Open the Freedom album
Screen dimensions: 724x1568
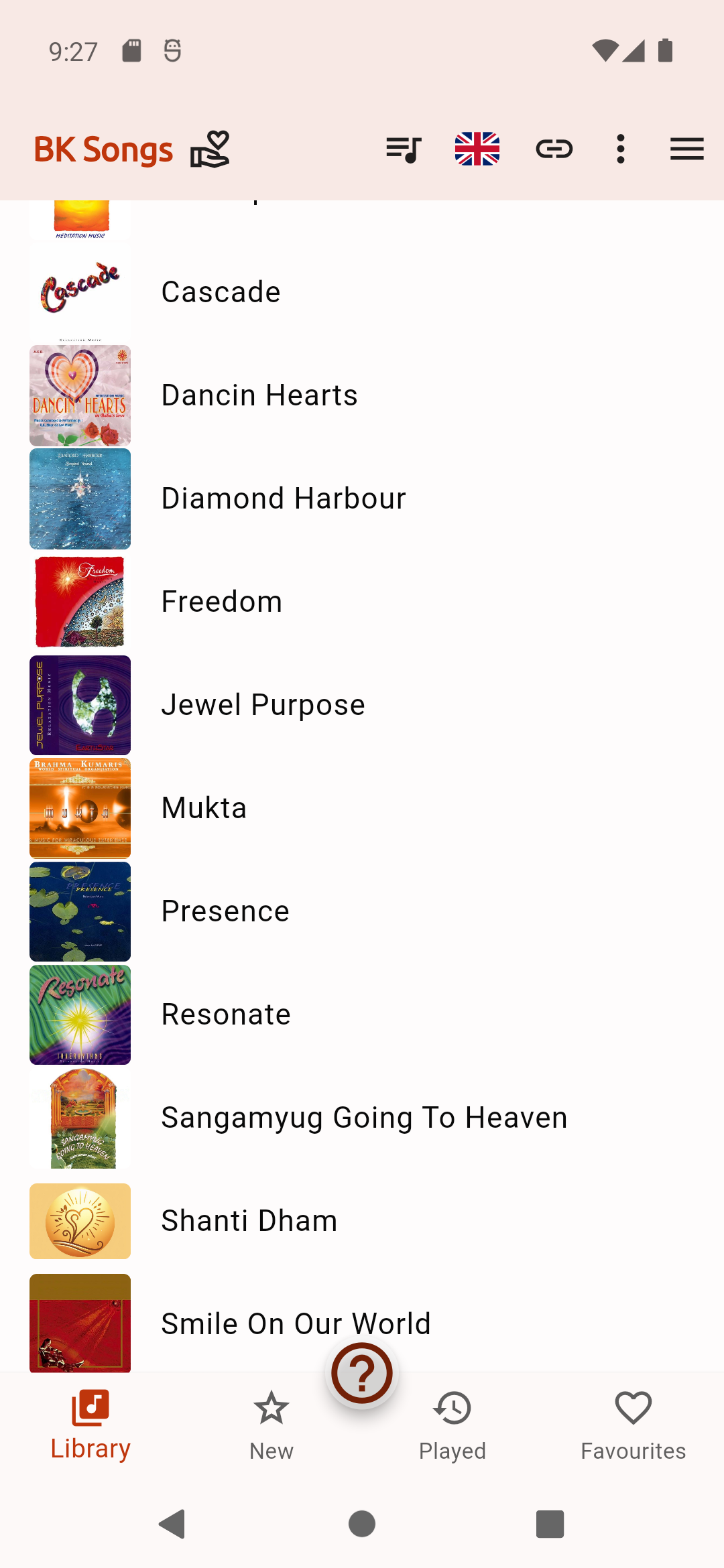tap(222, 602)
